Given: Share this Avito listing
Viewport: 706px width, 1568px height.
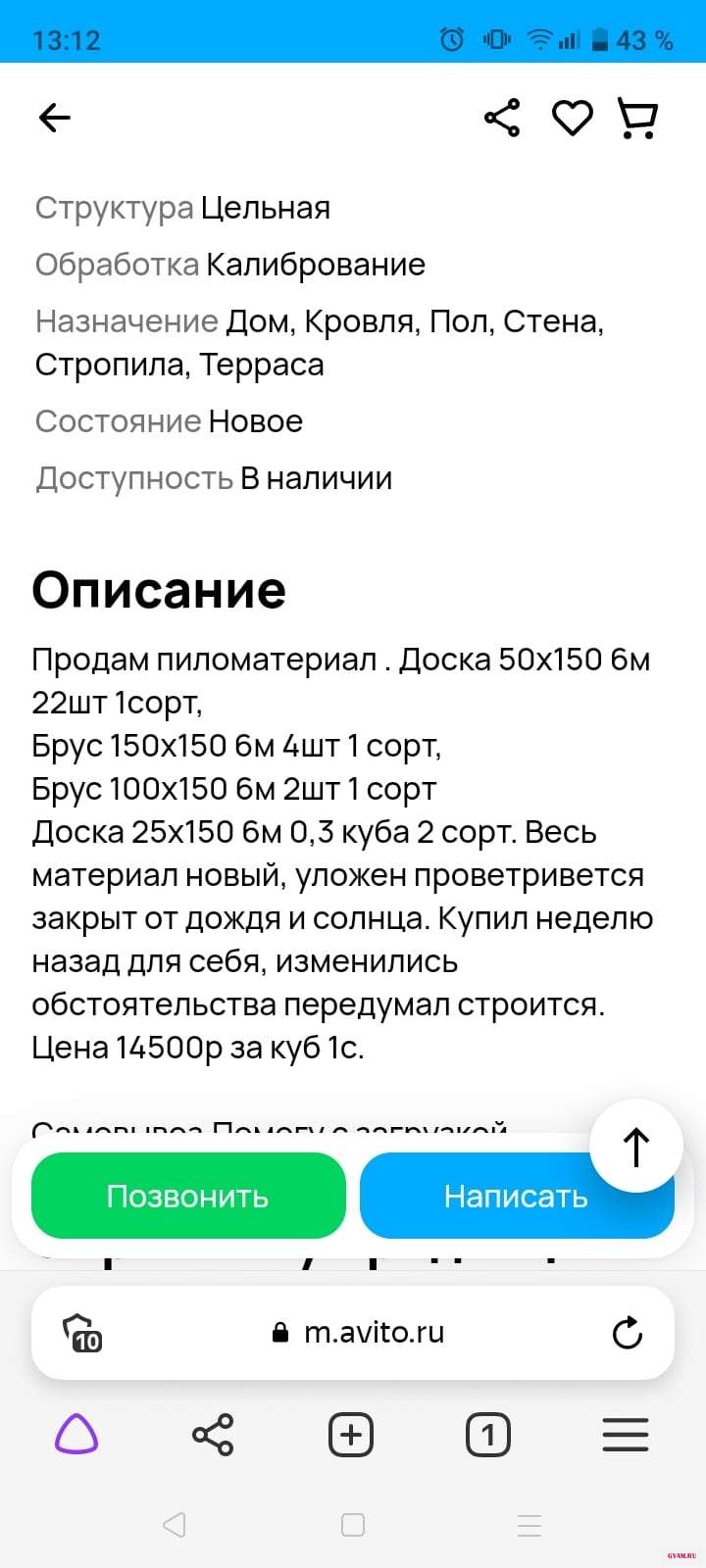Looking at the screenshot, I should tap(502, 119).
